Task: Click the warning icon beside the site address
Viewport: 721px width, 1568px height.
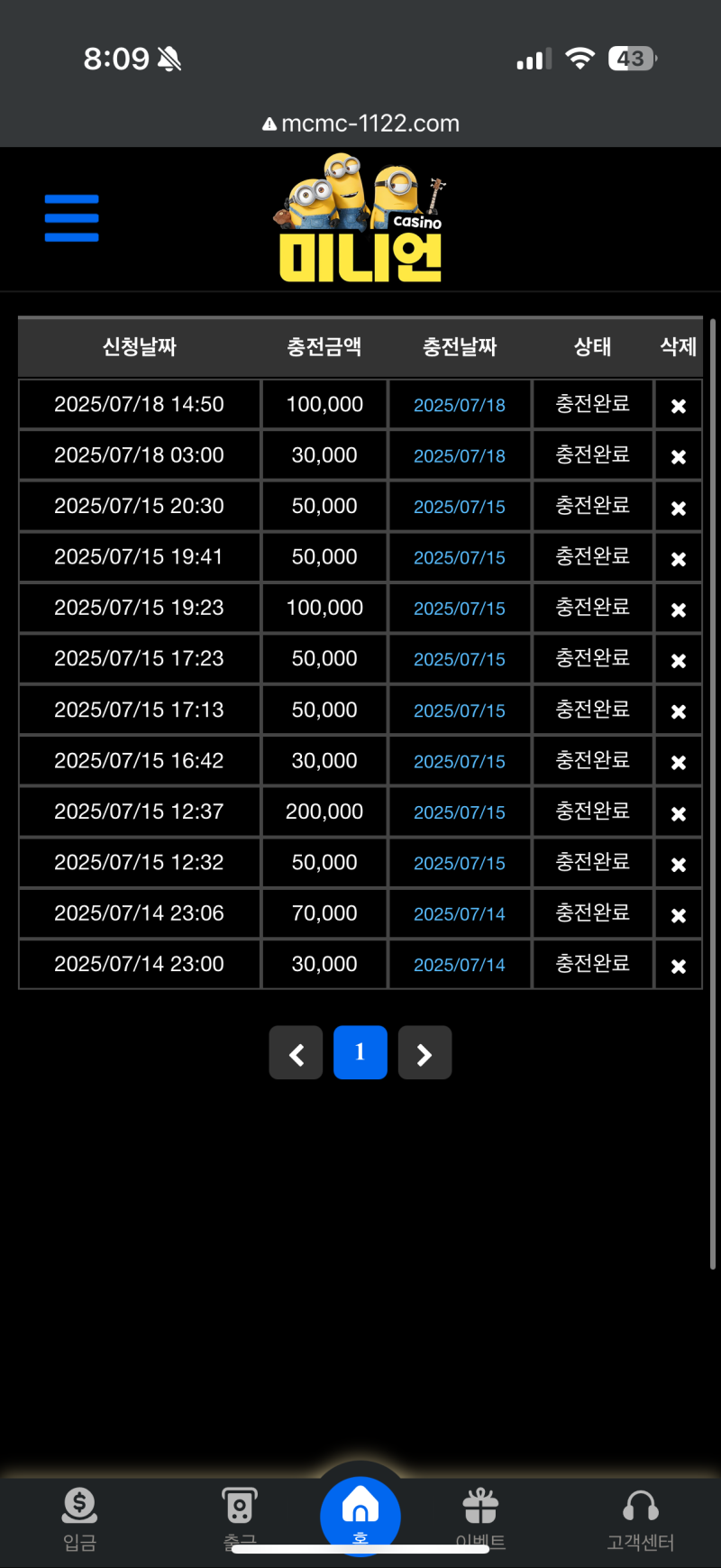Action: click(x=268, y=124)
